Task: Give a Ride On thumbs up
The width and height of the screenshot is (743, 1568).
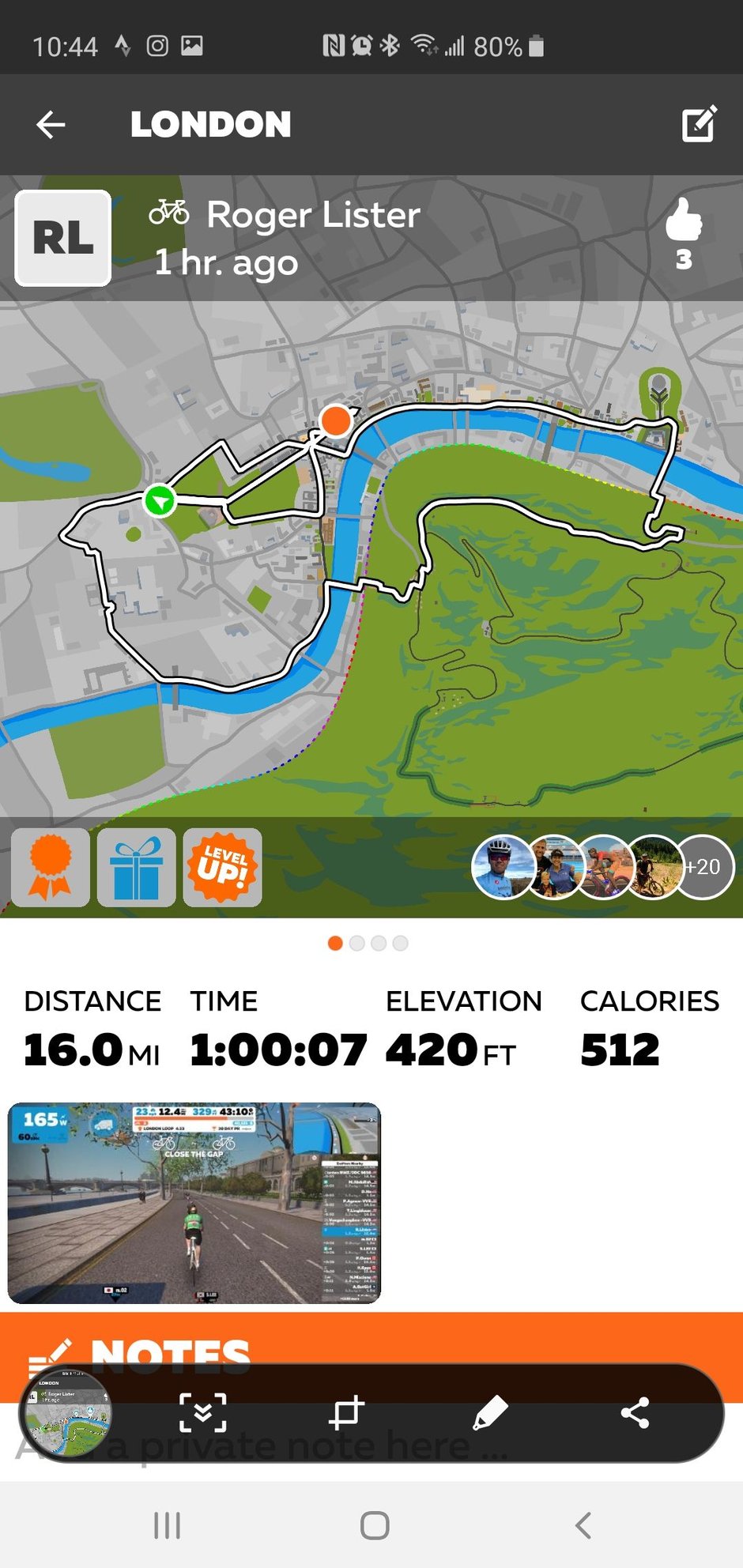Action: pyautogui.click(x=683, y=220)
